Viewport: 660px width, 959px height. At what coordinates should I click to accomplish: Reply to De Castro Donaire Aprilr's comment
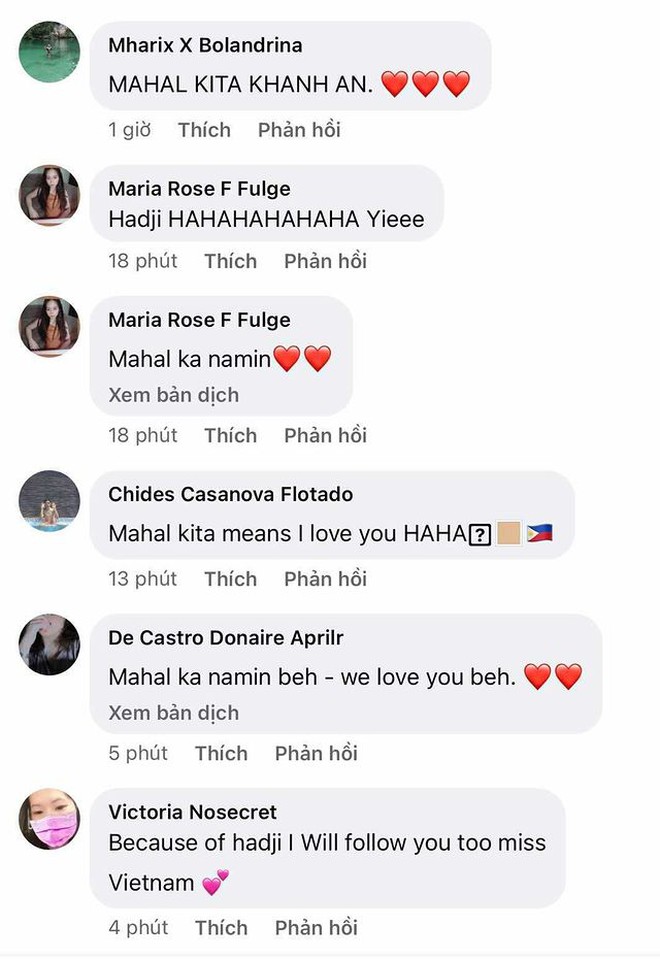(316, 753)
